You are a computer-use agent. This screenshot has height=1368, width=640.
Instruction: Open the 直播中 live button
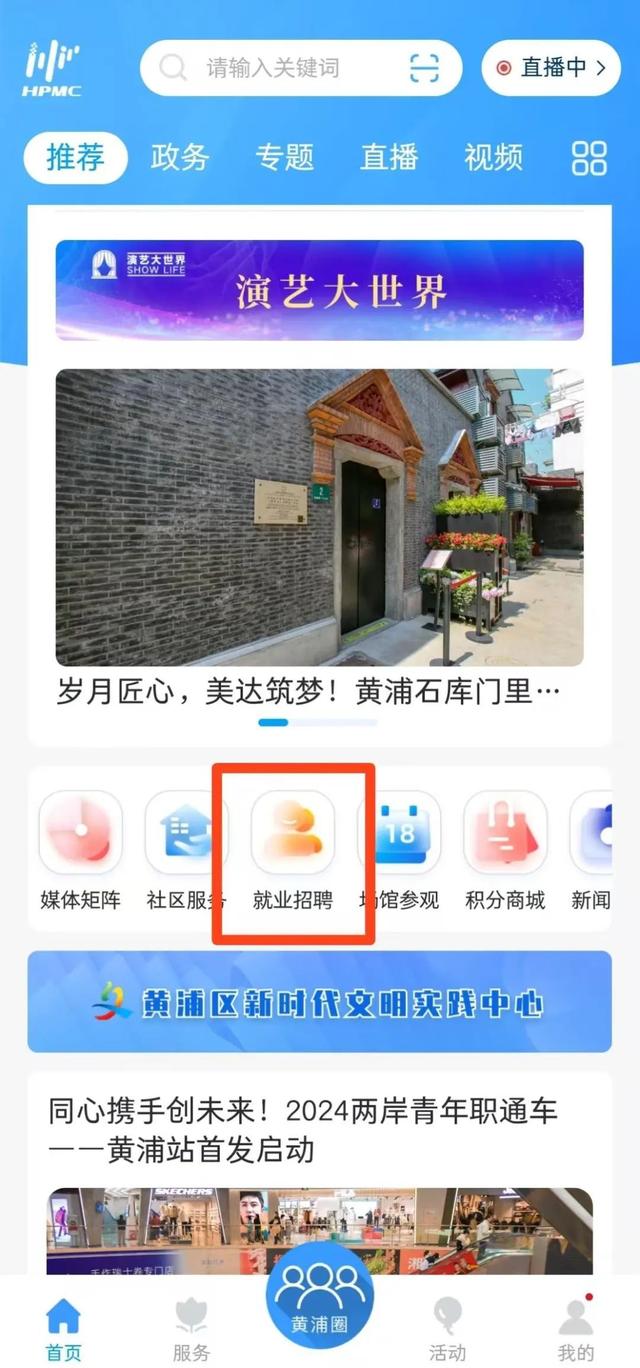(x=551, y=68)
